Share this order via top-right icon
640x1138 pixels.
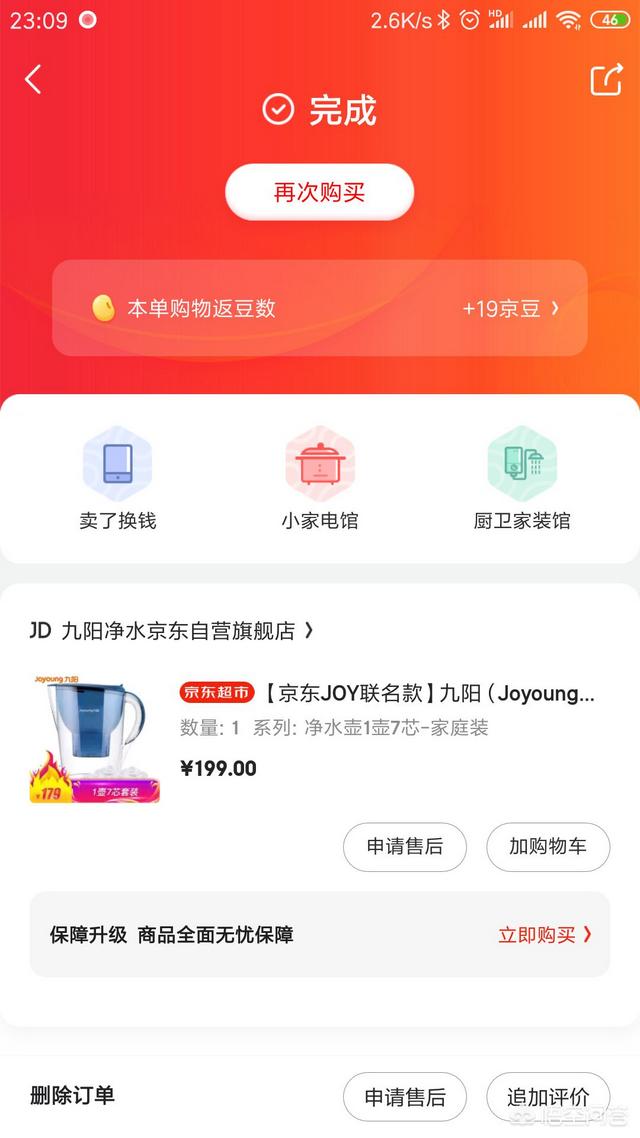coord(606,80)
